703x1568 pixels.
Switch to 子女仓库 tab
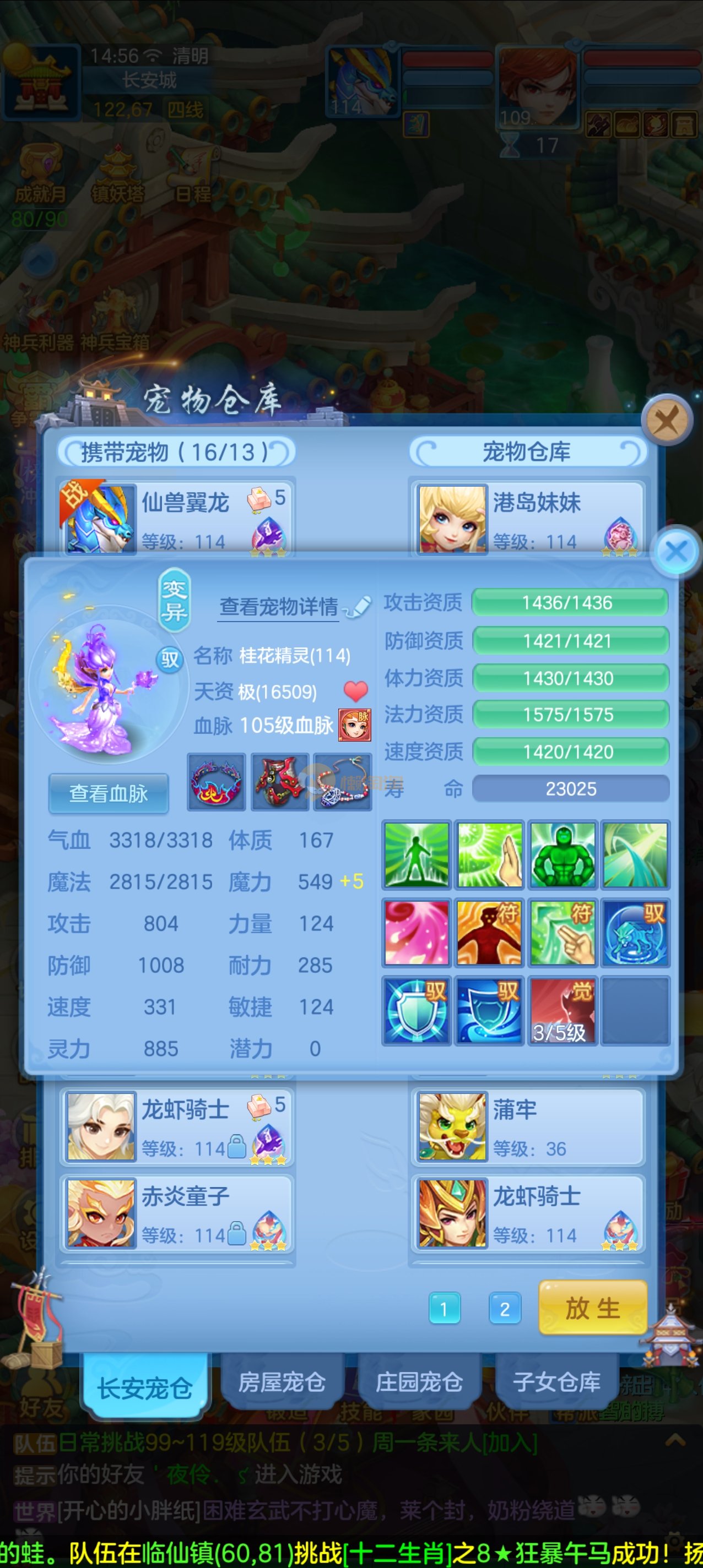[x=557, y=1382]
